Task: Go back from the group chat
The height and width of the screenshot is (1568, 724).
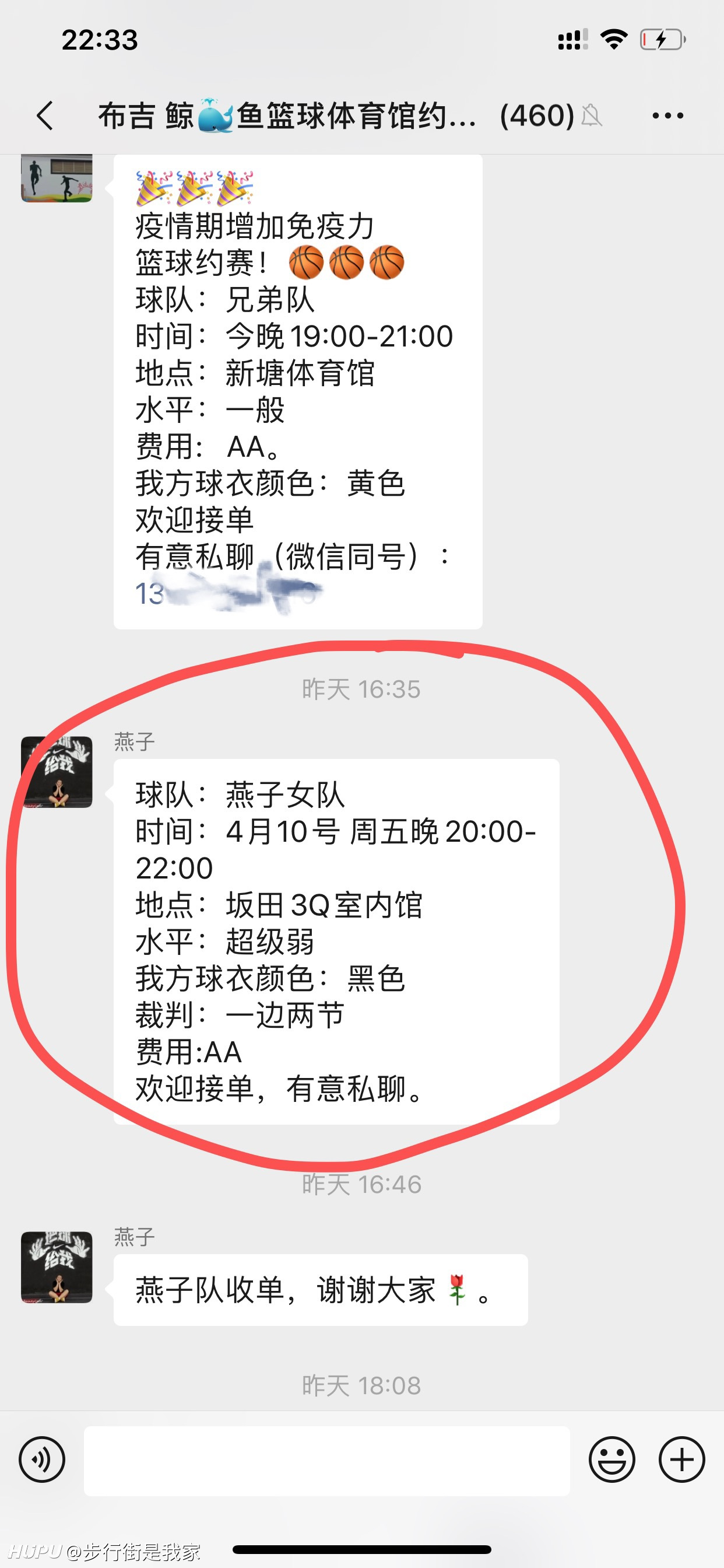Action: click(45, 116)
